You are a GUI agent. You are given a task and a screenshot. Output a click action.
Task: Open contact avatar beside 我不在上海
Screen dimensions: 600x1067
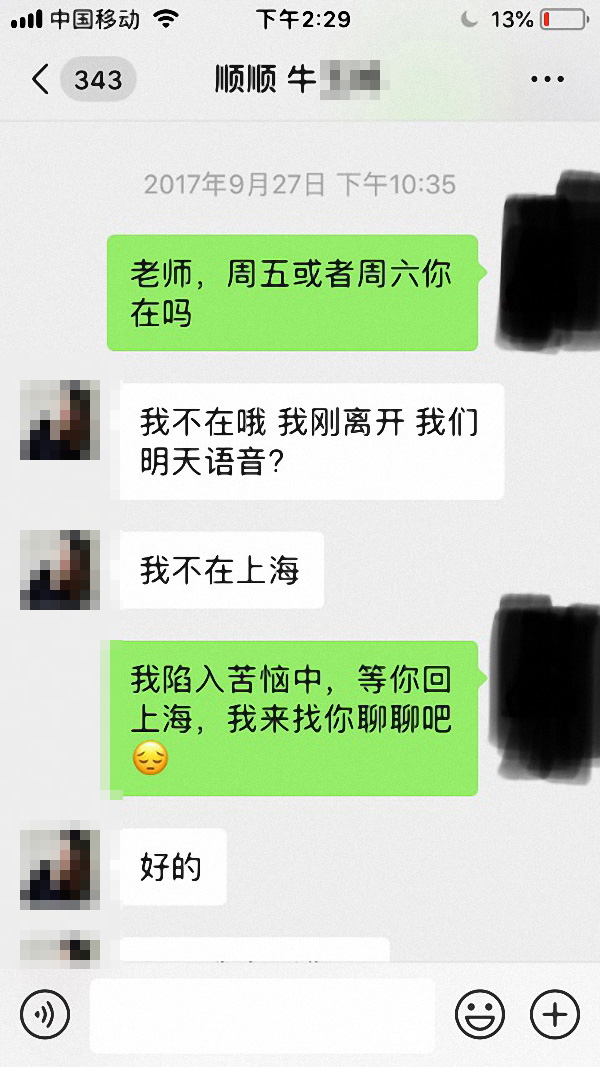click(60, 570)
